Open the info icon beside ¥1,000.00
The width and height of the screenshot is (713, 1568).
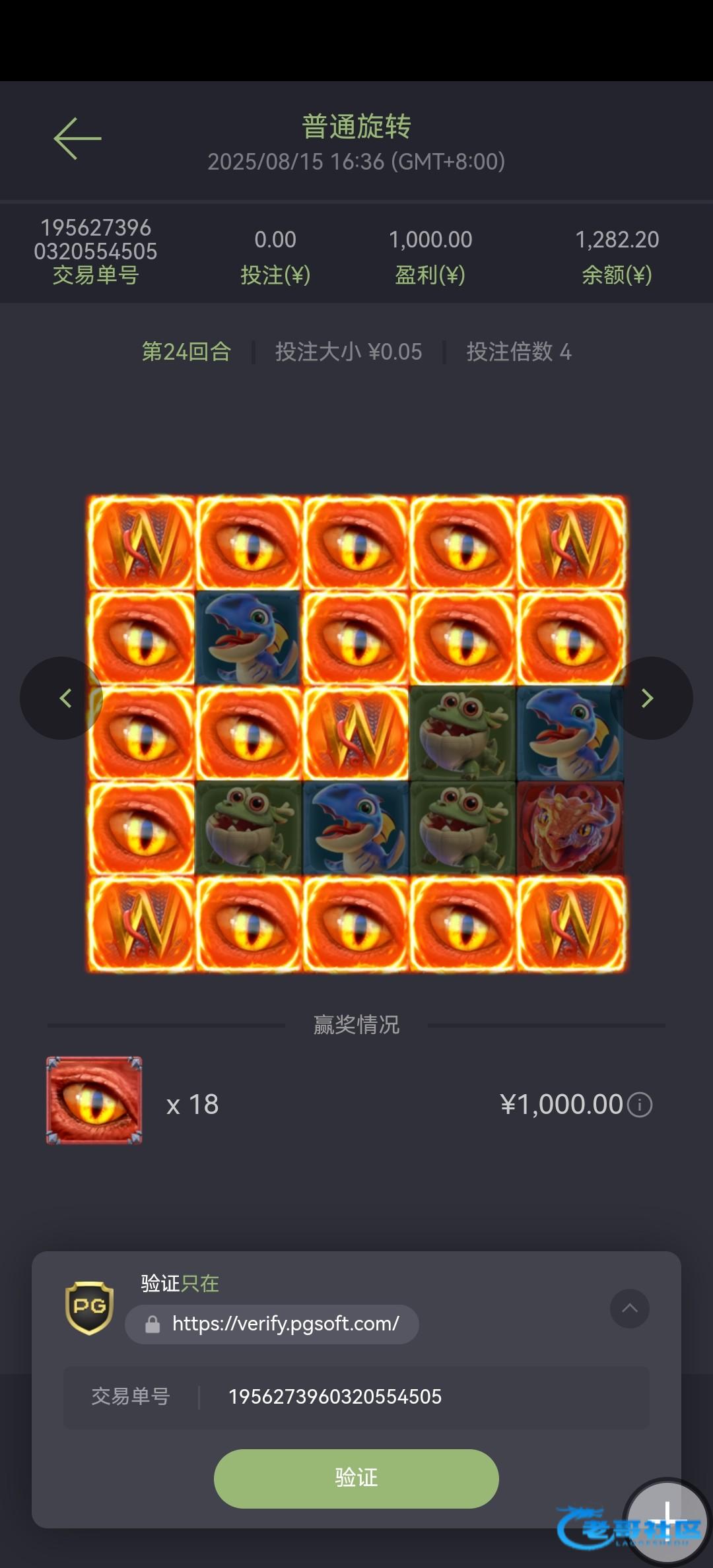pyautogui.click(x=639, y=1105)
